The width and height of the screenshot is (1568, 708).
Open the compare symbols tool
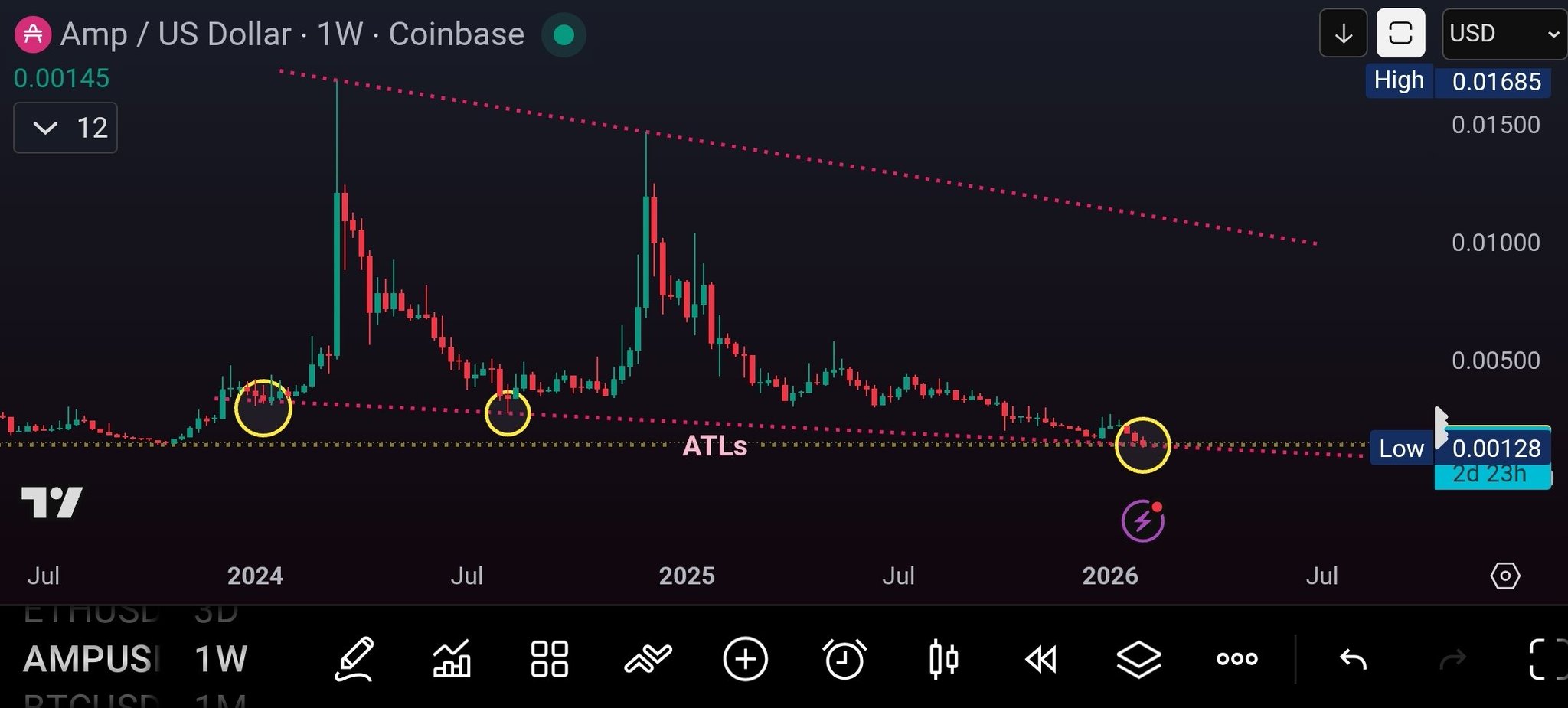click(x=648, y=658)
